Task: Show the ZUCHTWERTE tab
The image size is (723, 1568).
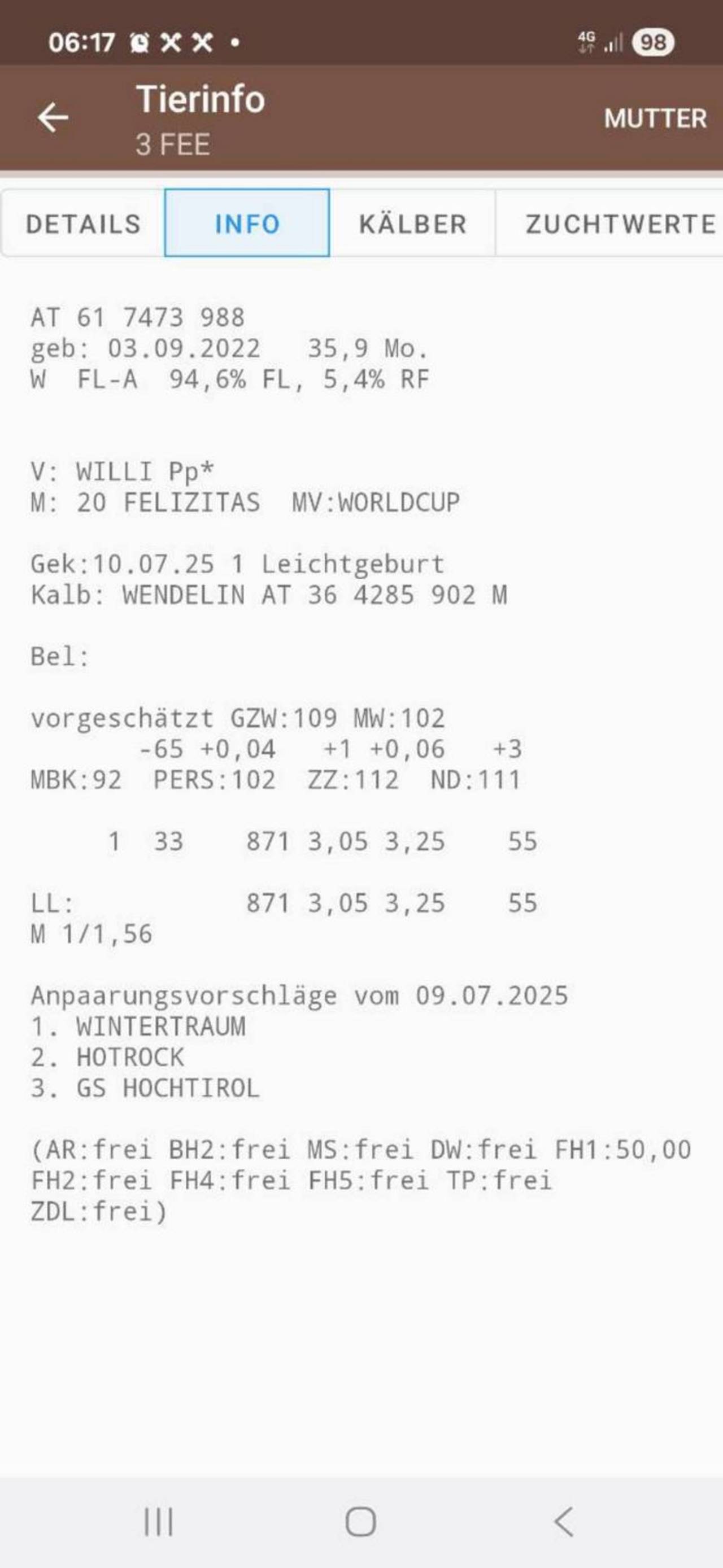Action: pyautogui.click(x=609, y=224)
